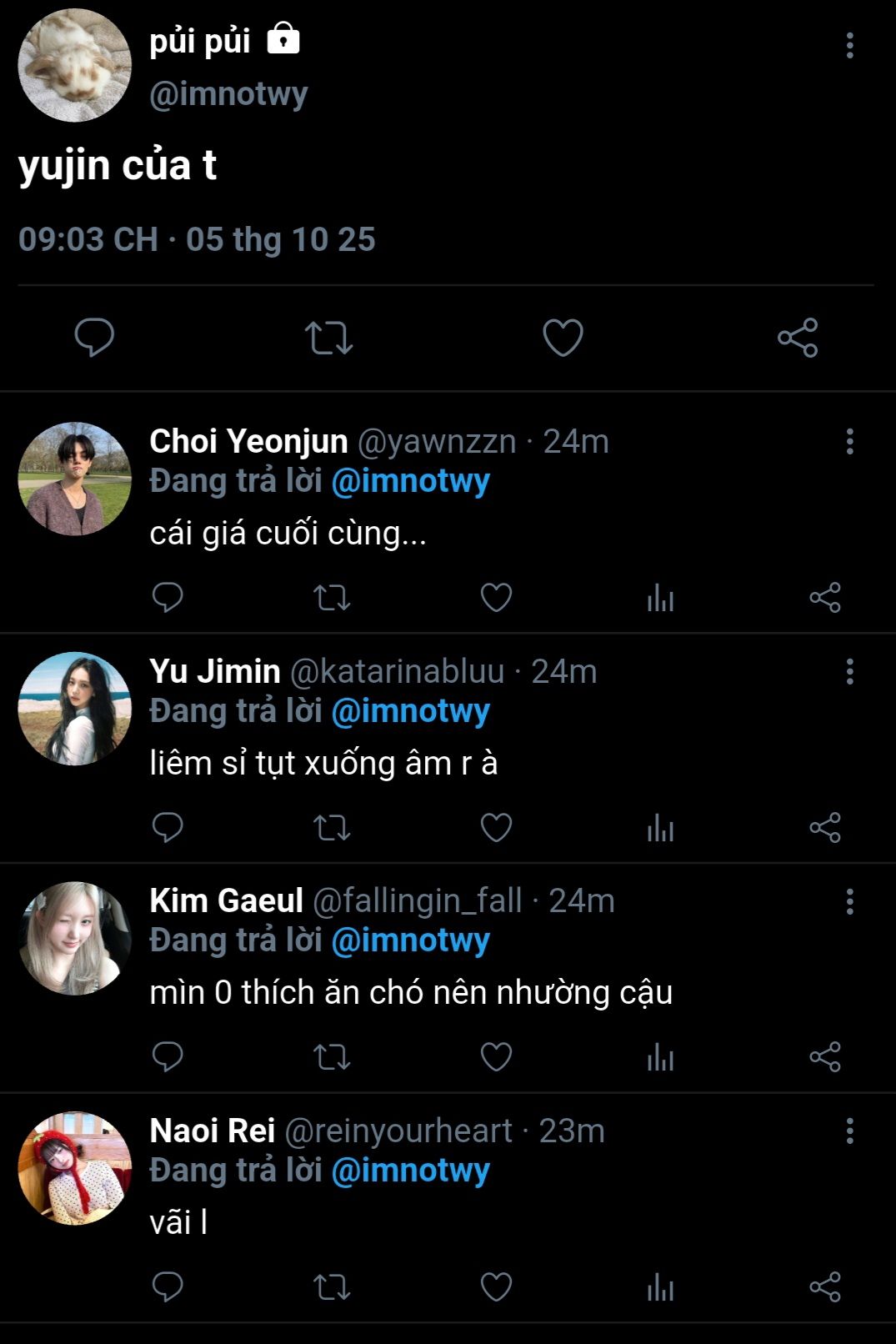
Task: Share Yu Jimin's reply
Action: coord(824,827)
